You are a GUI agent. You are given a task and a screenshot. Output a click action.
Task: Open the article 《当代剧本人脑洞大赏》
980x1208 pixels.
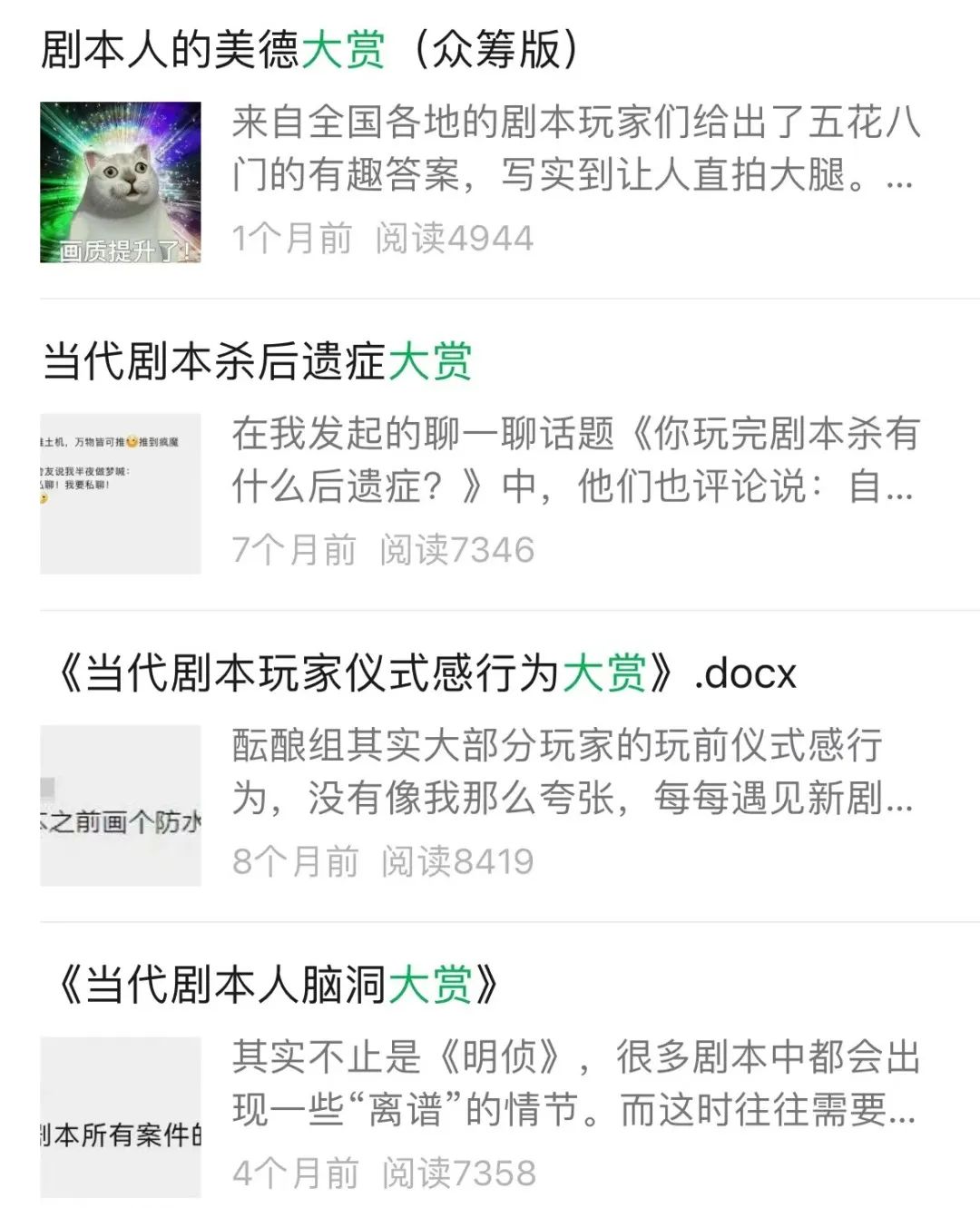pyautogui.click(x=275, y=985)
